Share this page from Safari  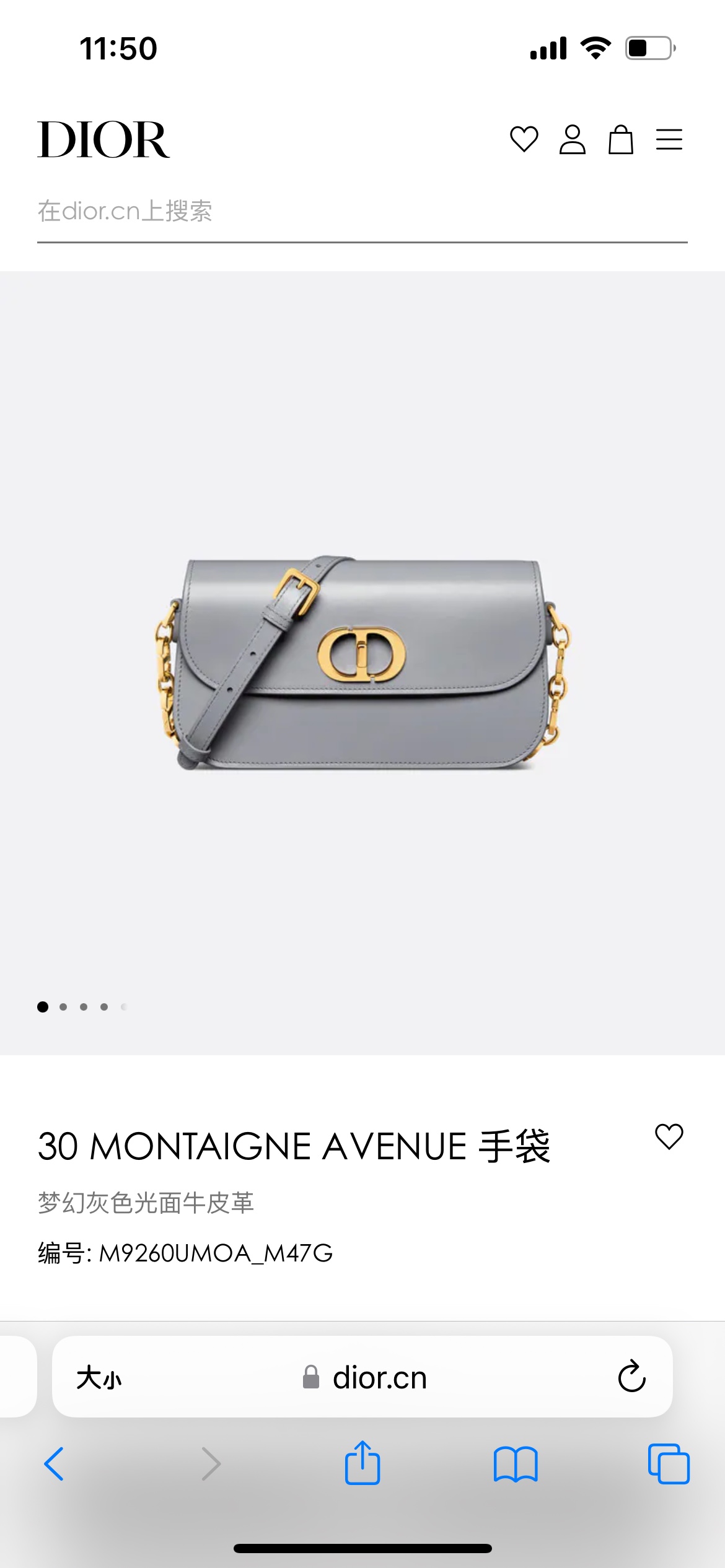(362, 1464)
